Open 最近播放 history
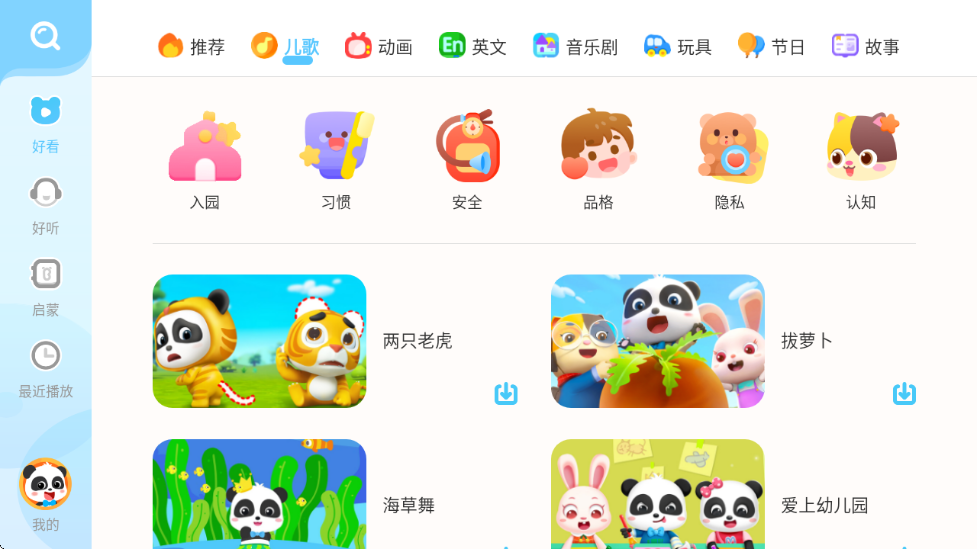977x549 pixels. point(45,368)
